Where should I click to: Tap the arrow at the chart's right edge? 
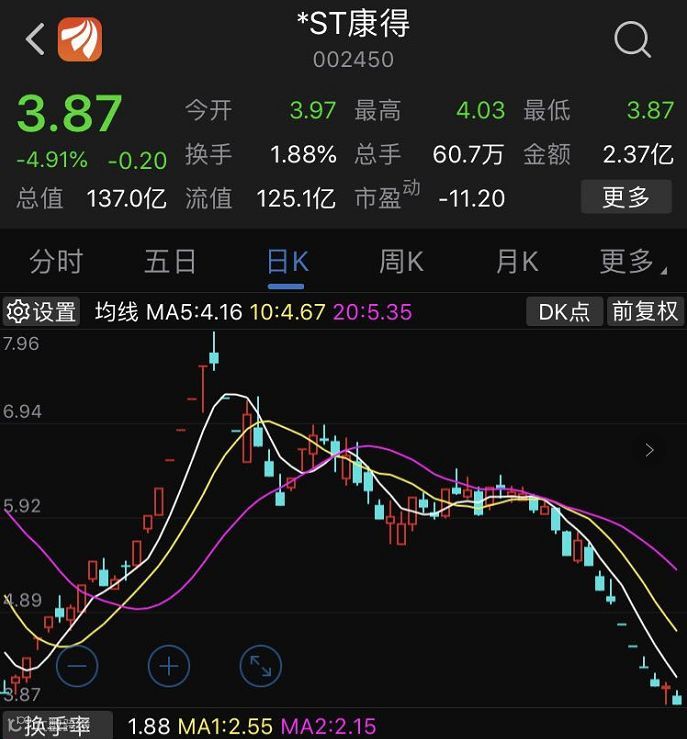click(650, 450)
